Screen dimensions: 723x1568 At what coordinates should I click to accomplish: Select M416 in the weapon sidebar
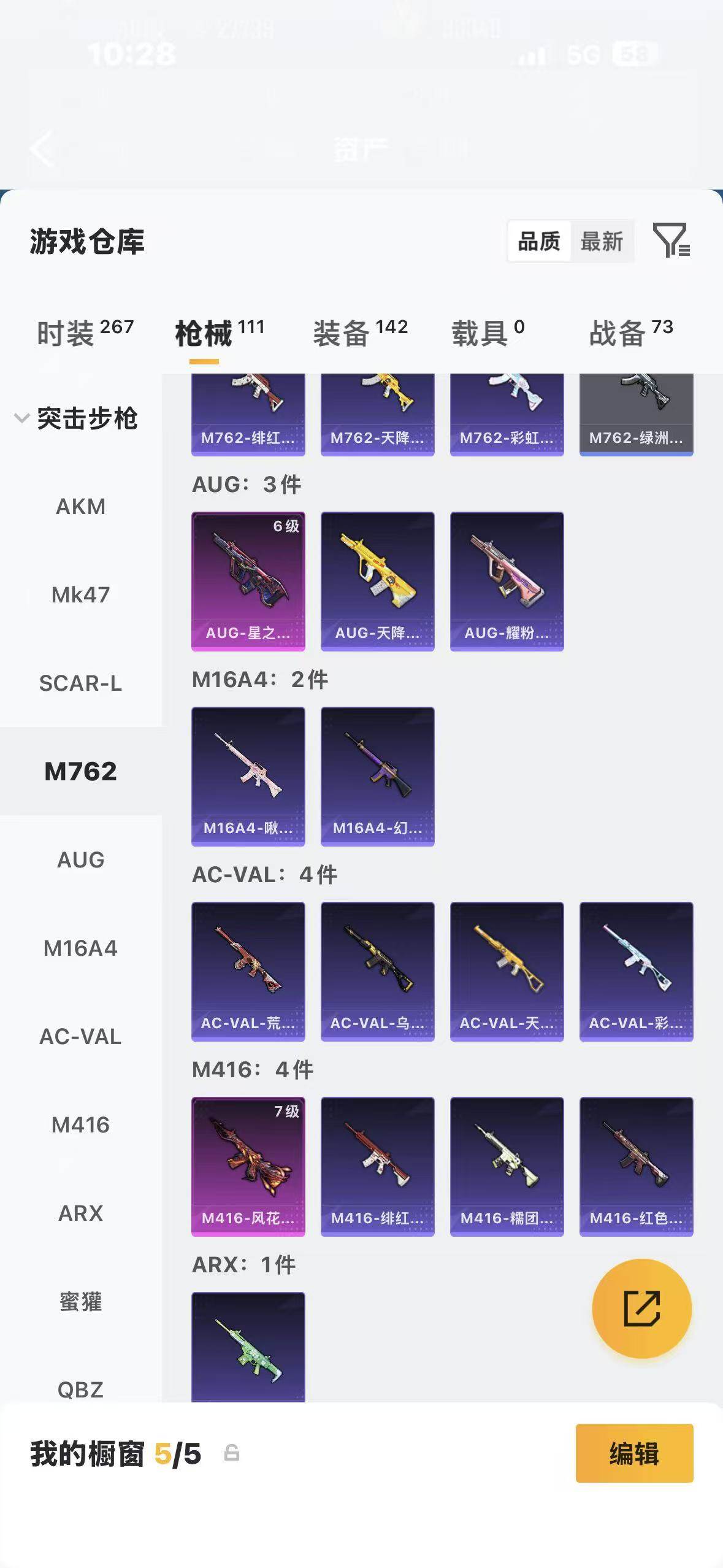pos(81,1125)
